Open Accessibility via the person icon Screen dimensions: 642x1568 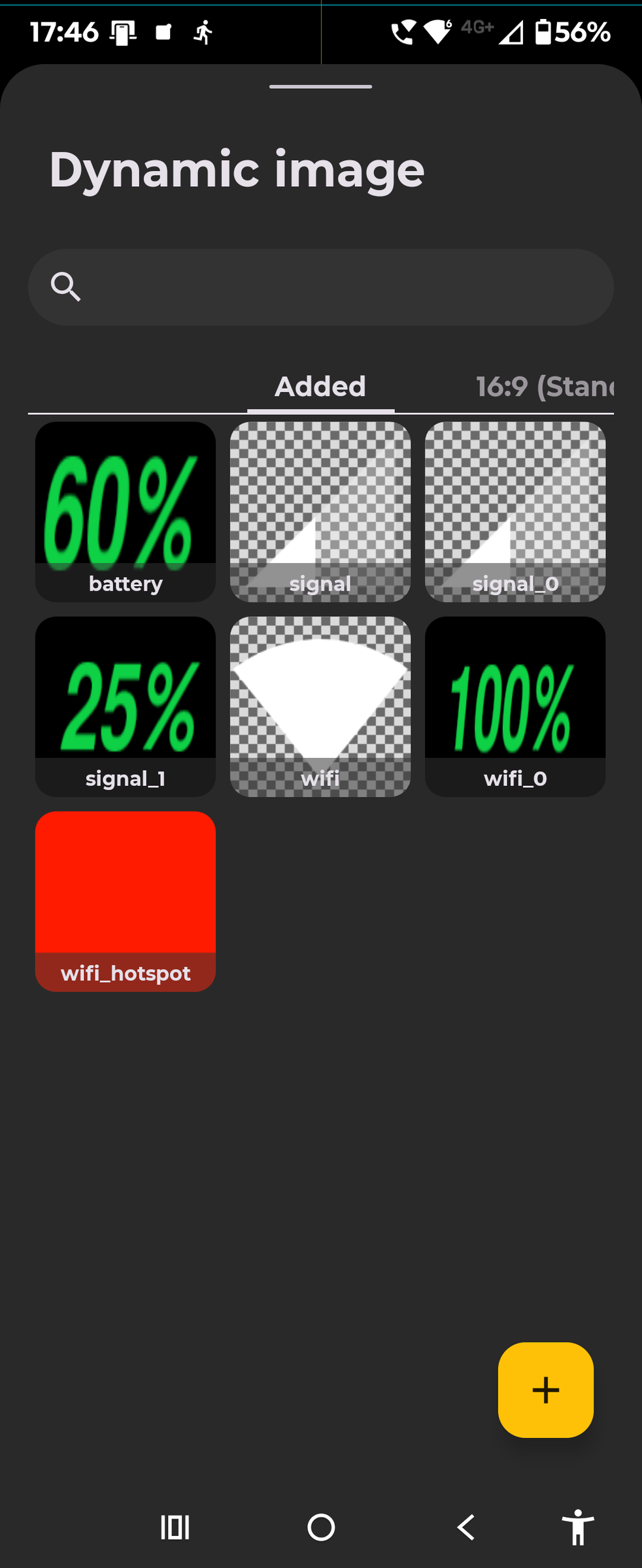[x=579, y=1528]
